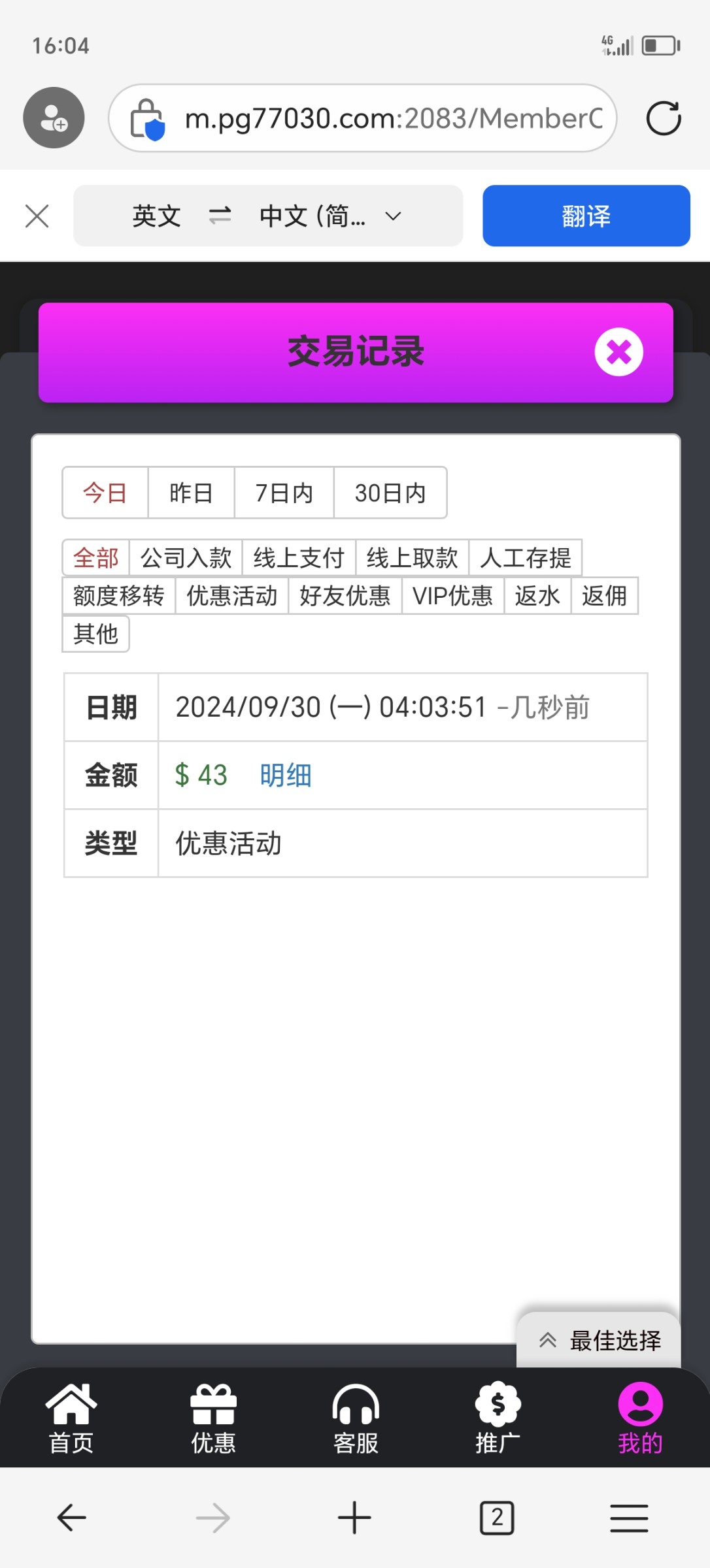Filter by 公司入款 type

pos(186,558)
